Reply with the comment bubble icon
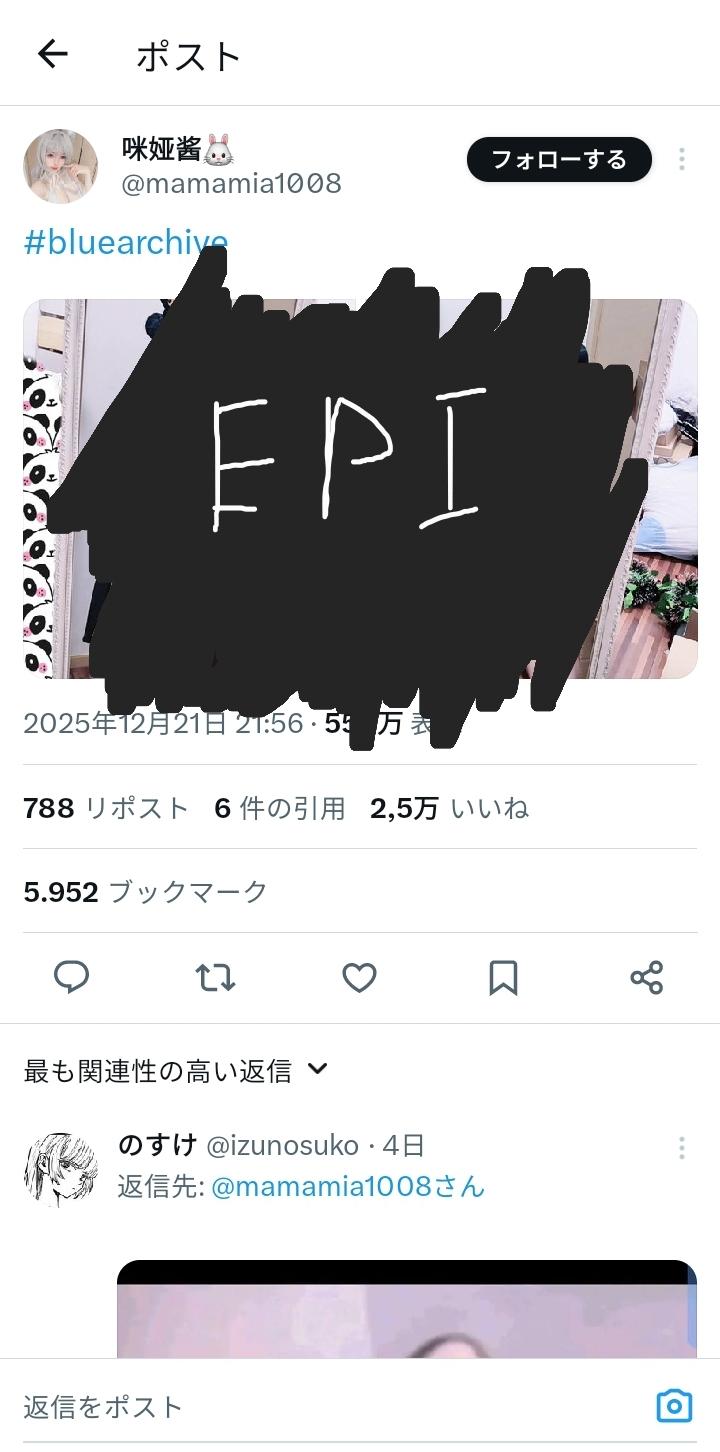This screenshot has height=1452, width=720. click(x=71, y=977)
